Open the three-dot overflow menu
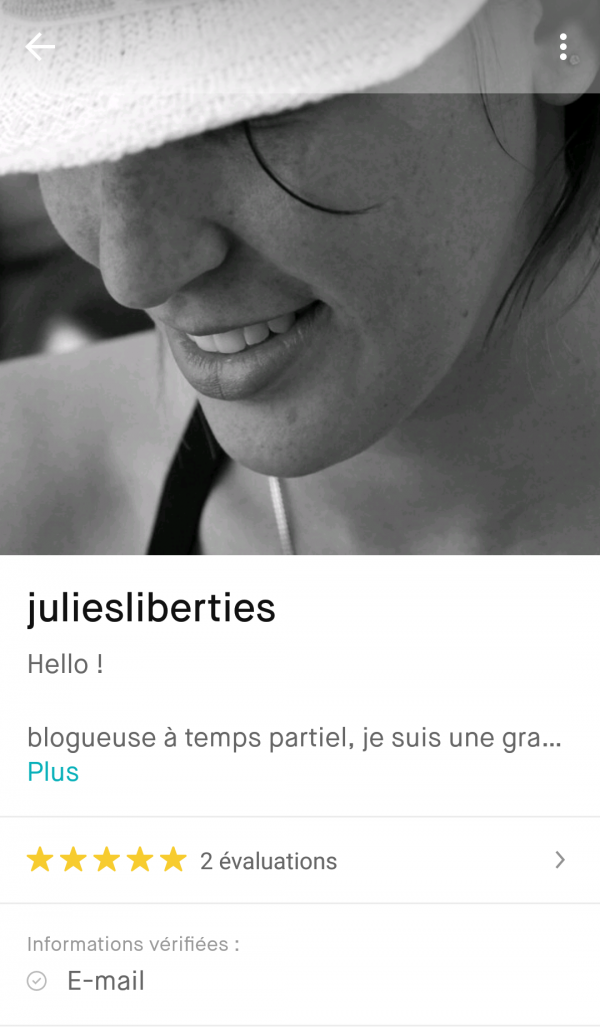Viewport: 600px width, 1027px height. 563,46
